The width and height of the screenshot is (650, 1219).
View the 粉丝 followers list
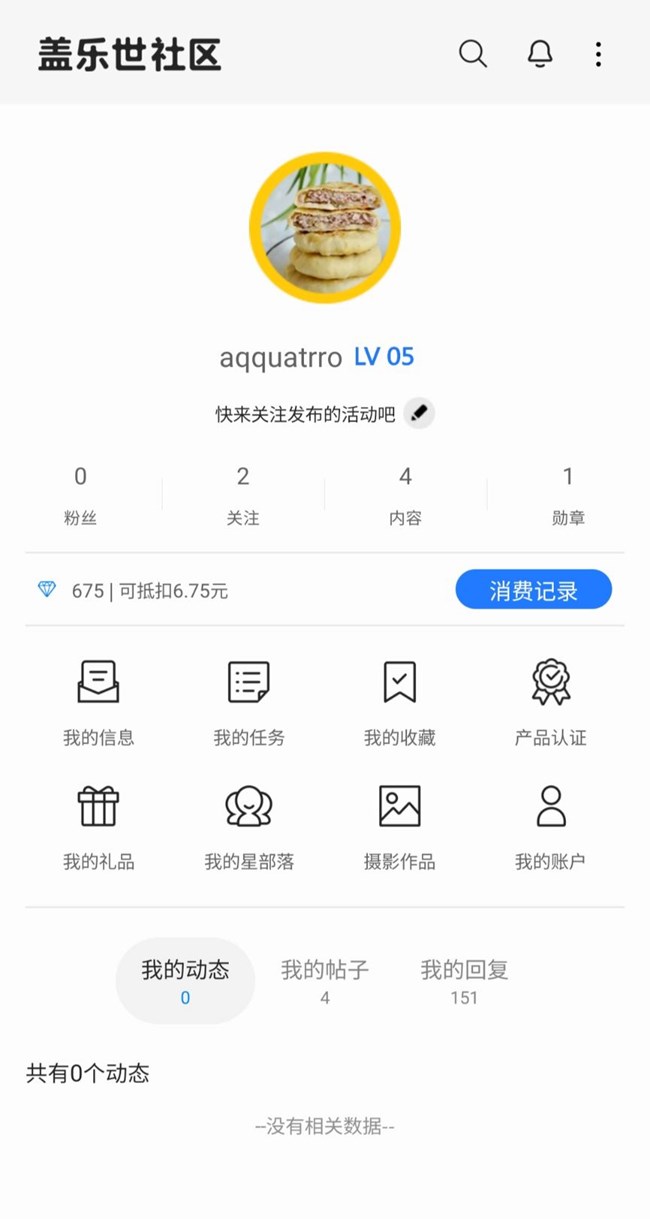click(81, 496)
